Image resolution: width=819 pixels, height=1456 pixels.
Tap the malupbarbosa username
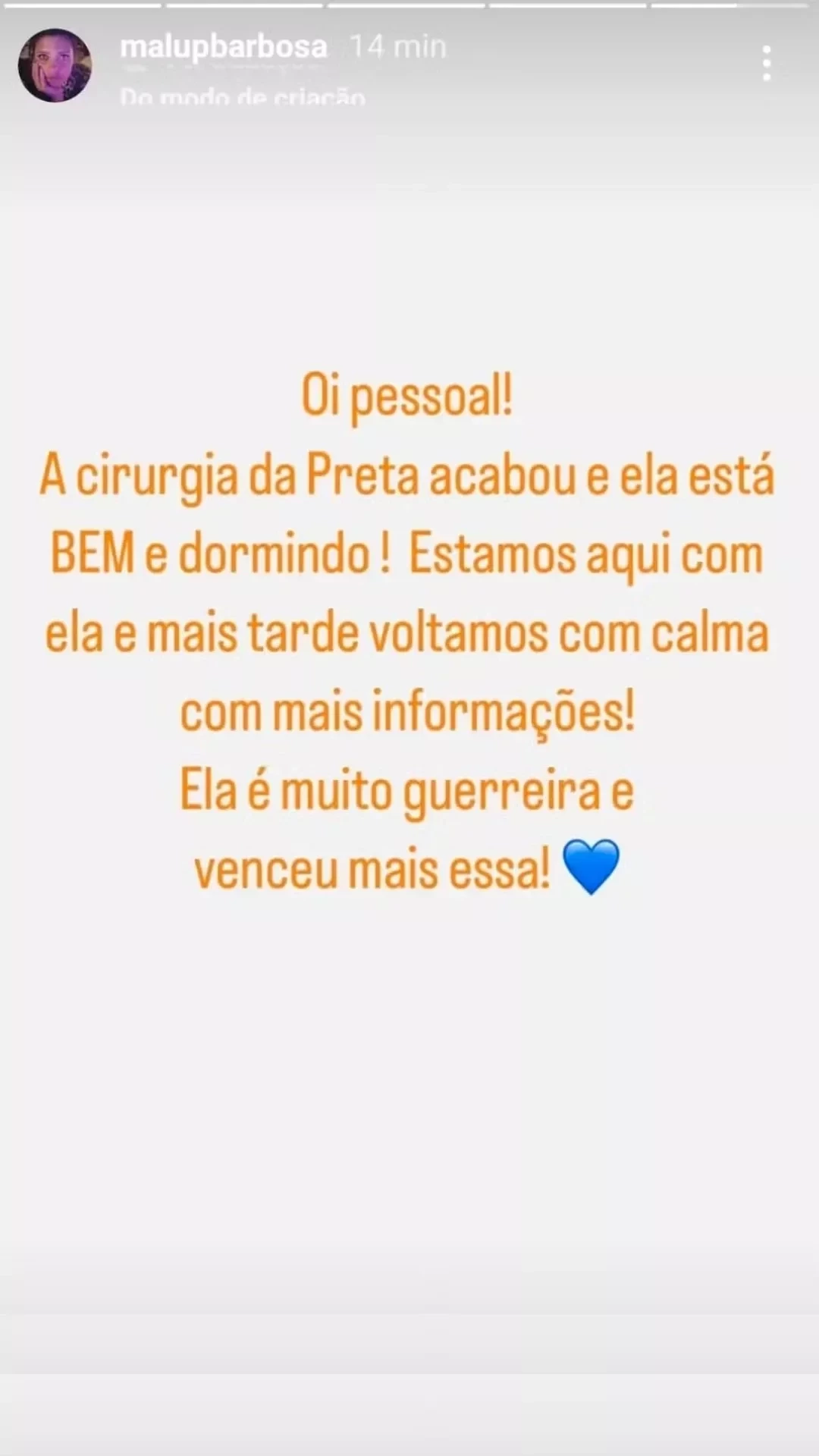(223, 47)
